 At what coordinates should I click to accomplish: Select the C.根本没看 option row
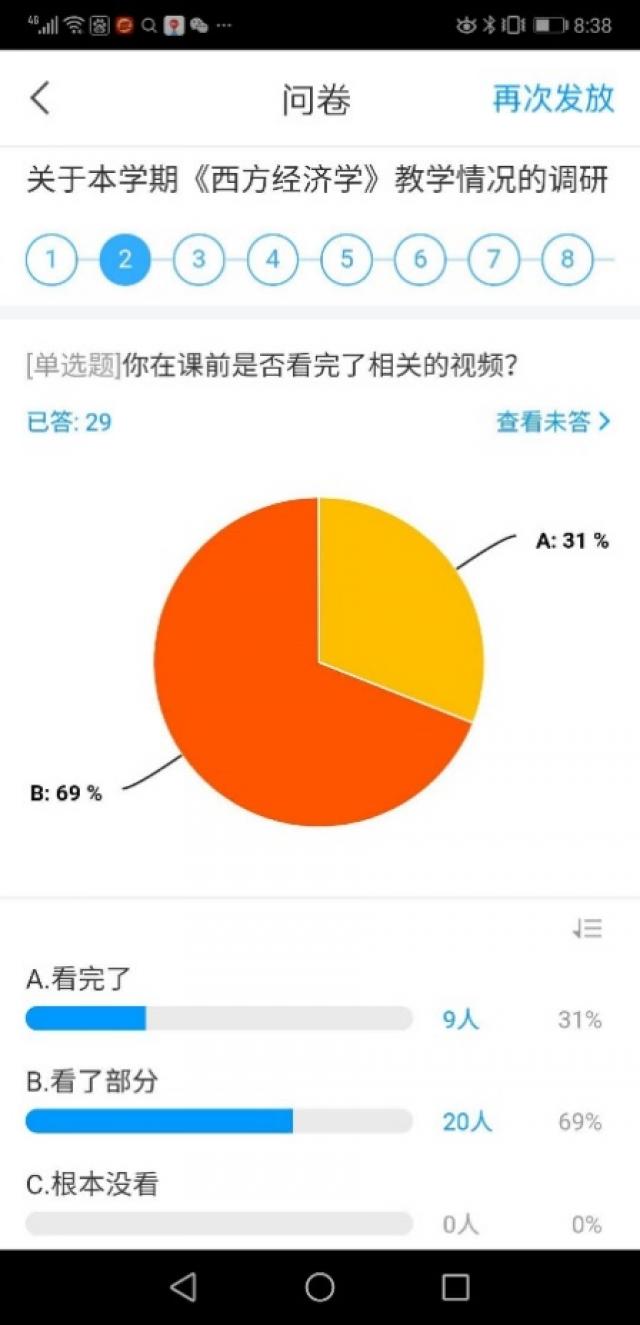point(219,1205)
